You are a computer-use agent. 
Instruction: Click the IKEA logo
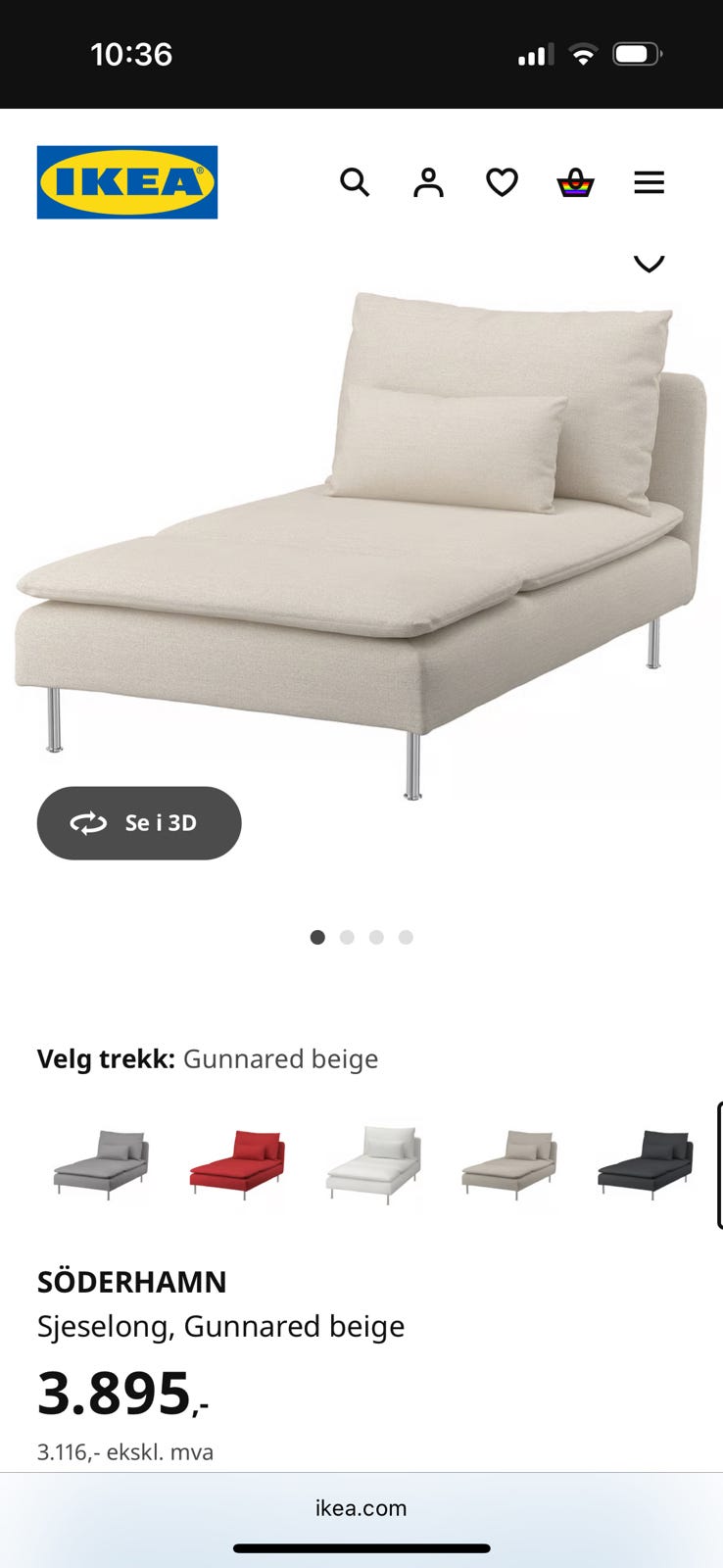point(126,182)
